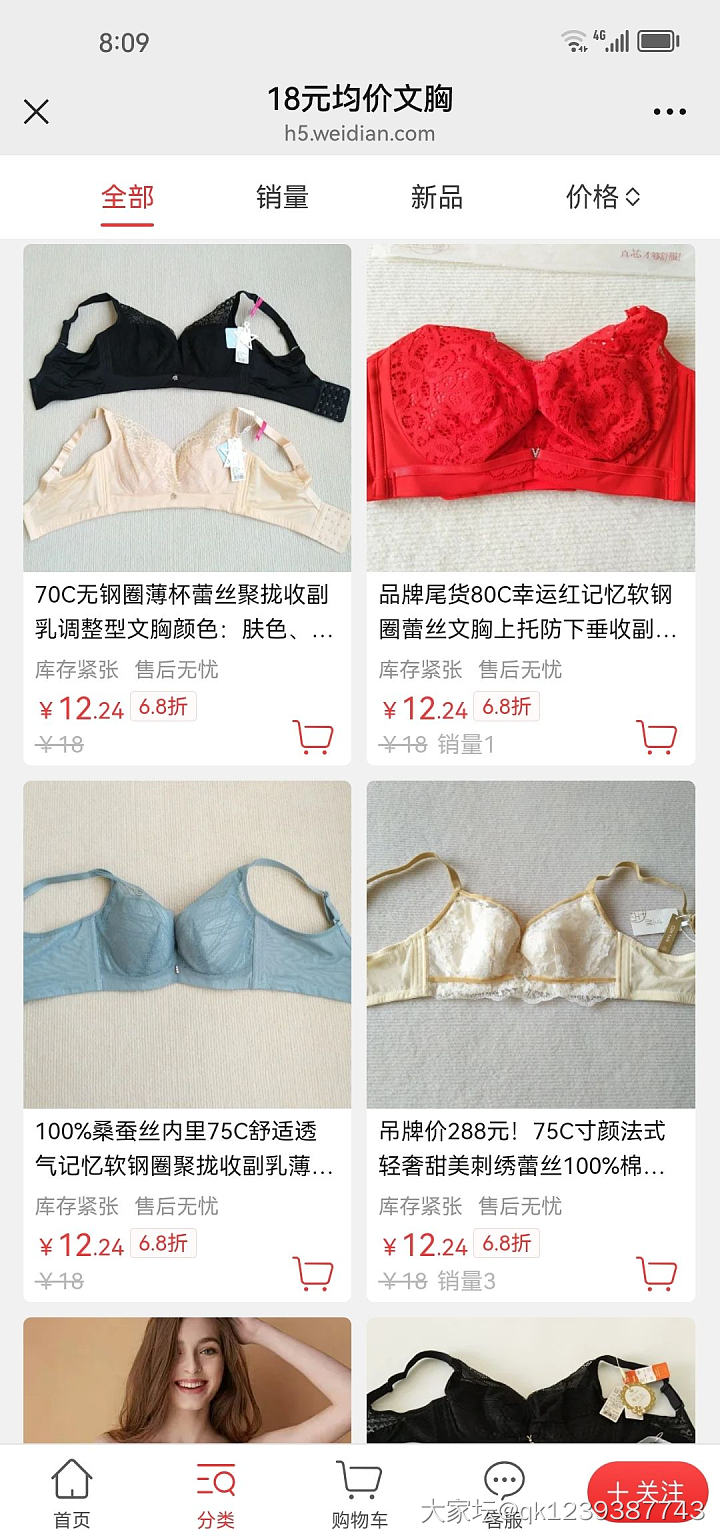Tap the 6.8折 discount tag on the red bra

[x=506, y=706]
